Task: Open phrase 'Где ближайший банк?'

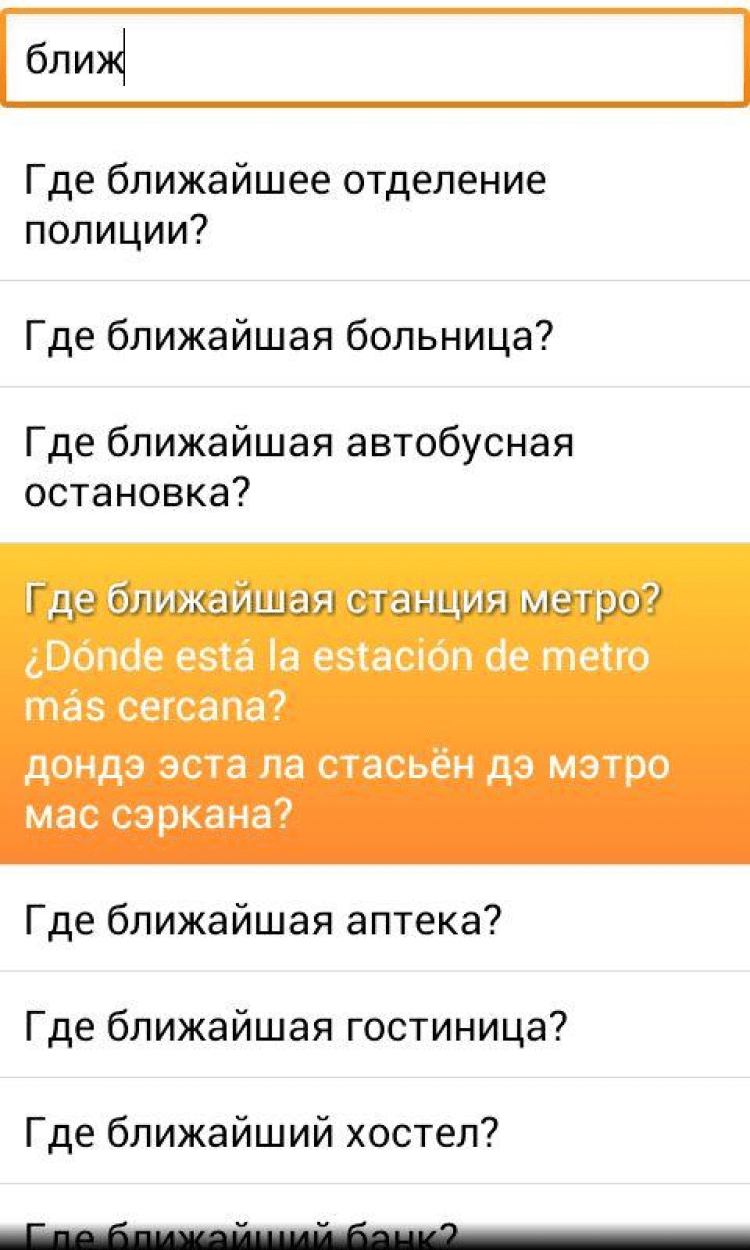Action: click(375, 1230)
